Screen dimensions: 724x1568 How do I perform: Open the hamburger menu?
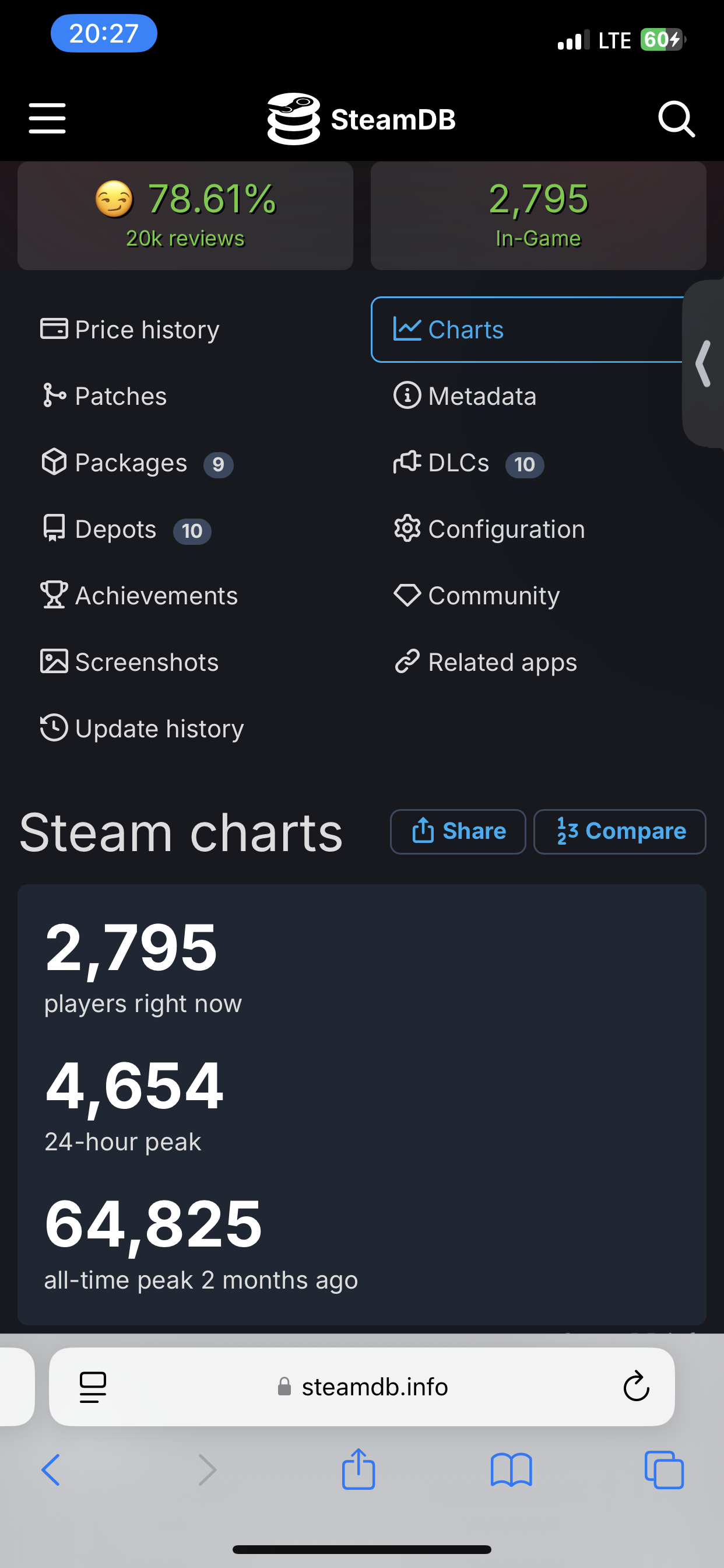coord(47,118)
